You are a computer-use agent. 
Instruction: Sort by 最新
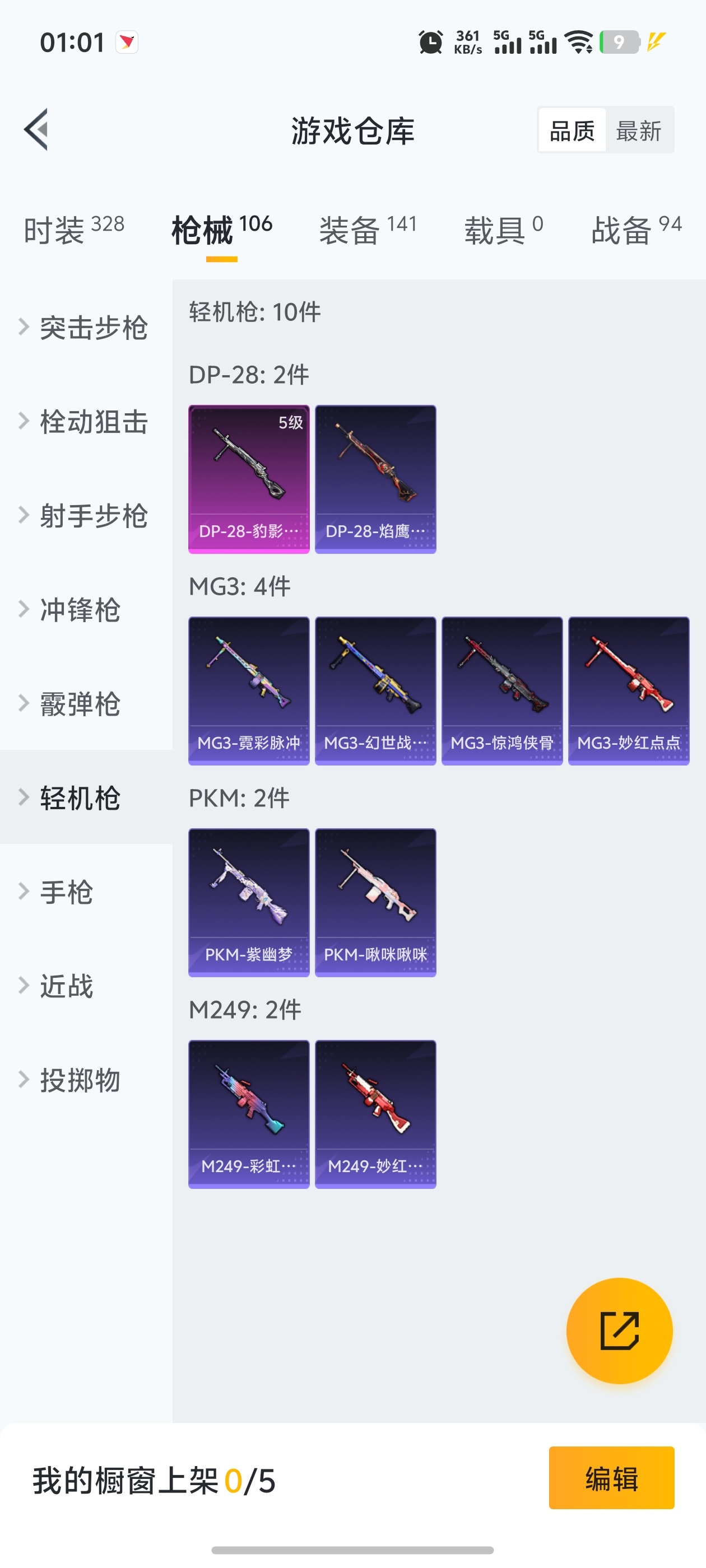[x=638, y=130]
